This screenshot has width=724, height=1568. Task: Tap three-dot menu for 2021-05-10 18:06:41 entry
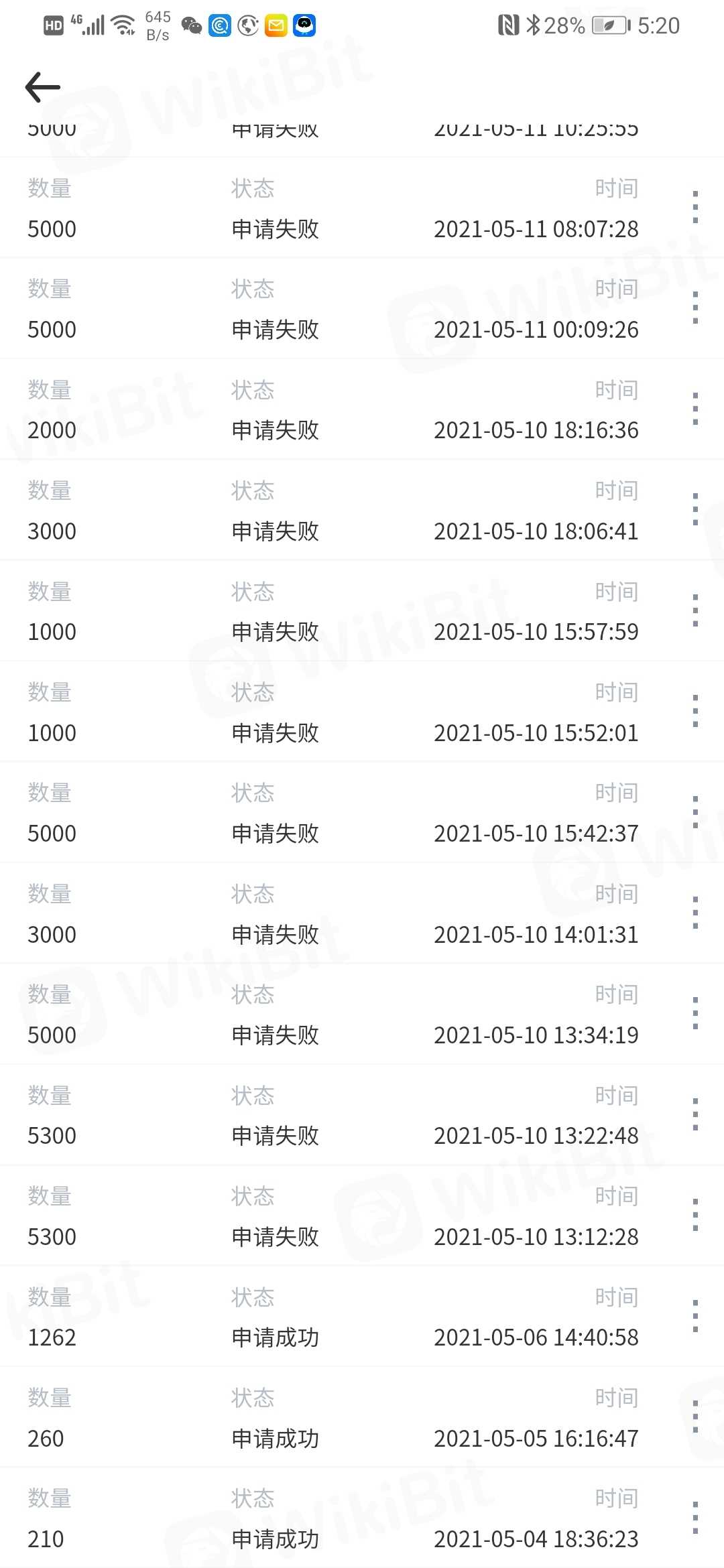click(x=695, y=509)
